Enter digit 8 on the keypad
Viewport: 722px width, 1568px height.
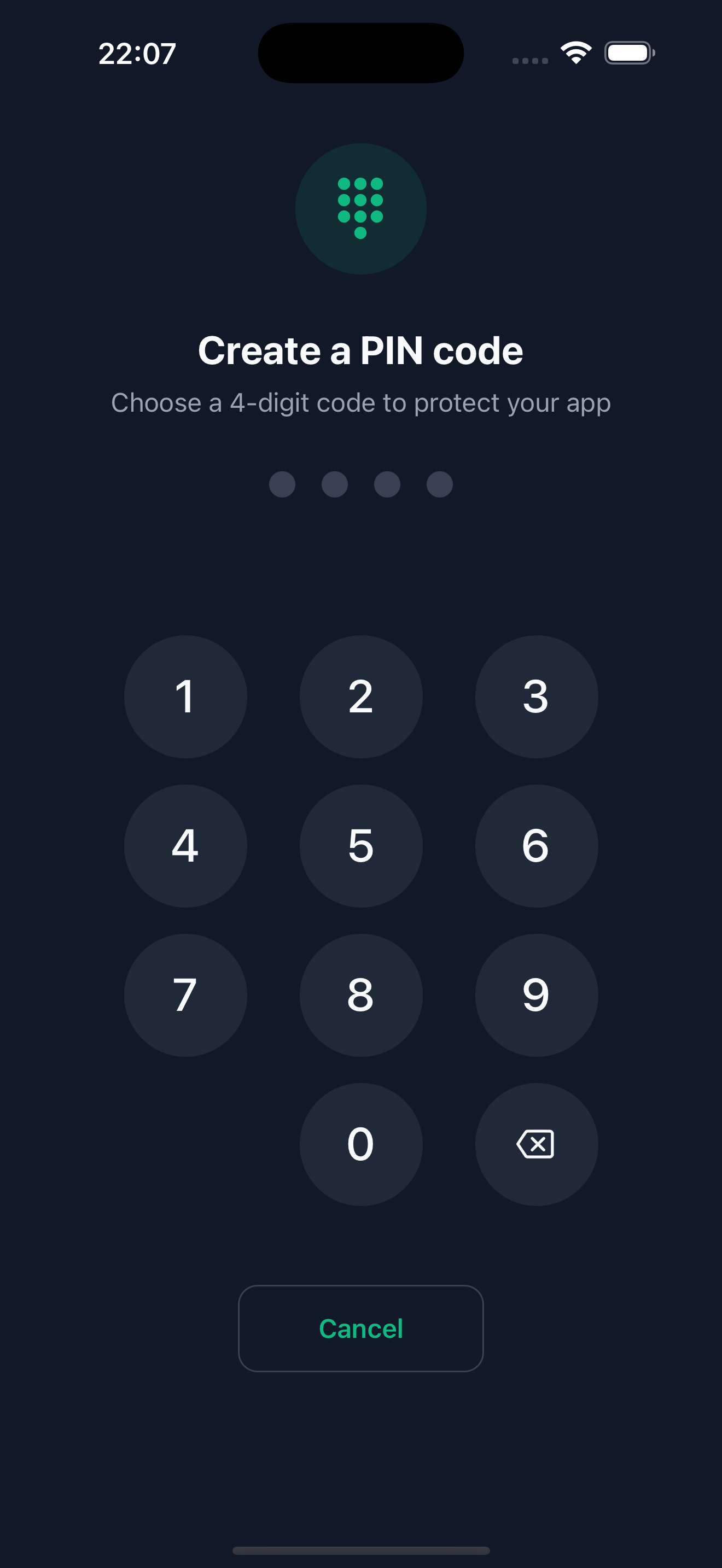click(361, 994)
